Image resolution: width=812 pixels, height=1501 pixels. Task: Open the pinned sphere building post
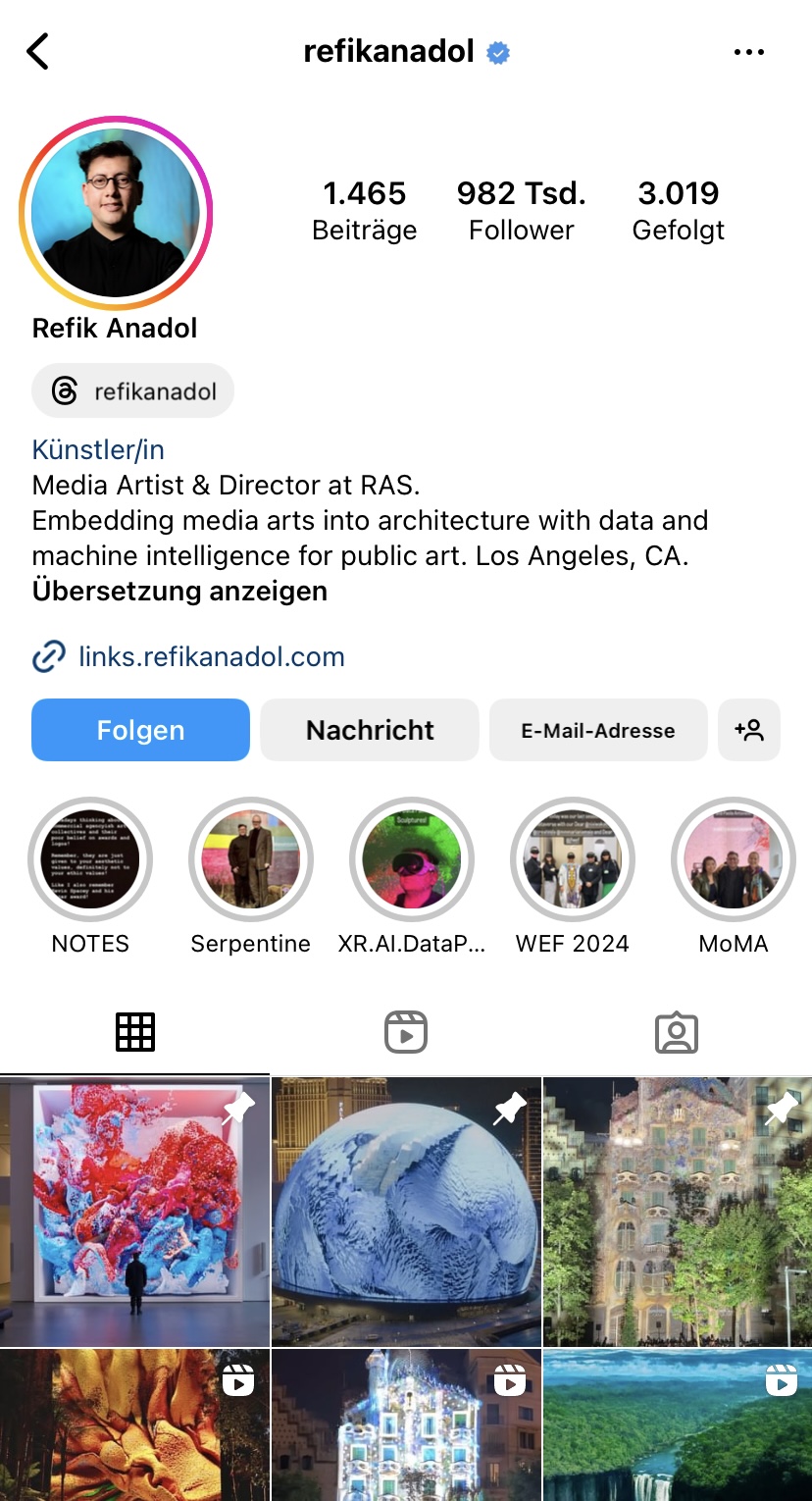coord(406,1212)
